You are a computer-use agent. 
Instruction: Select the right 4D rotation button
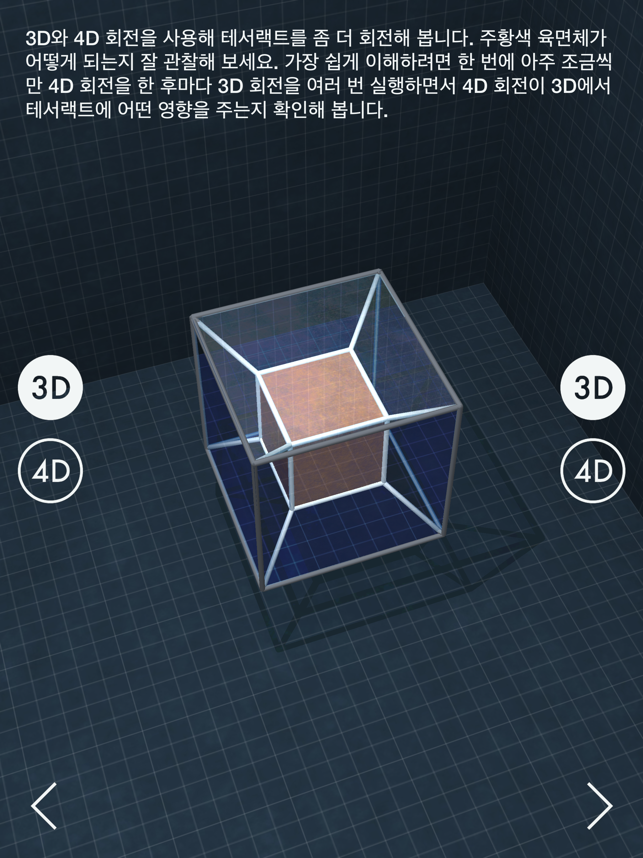tap(592, 470)
